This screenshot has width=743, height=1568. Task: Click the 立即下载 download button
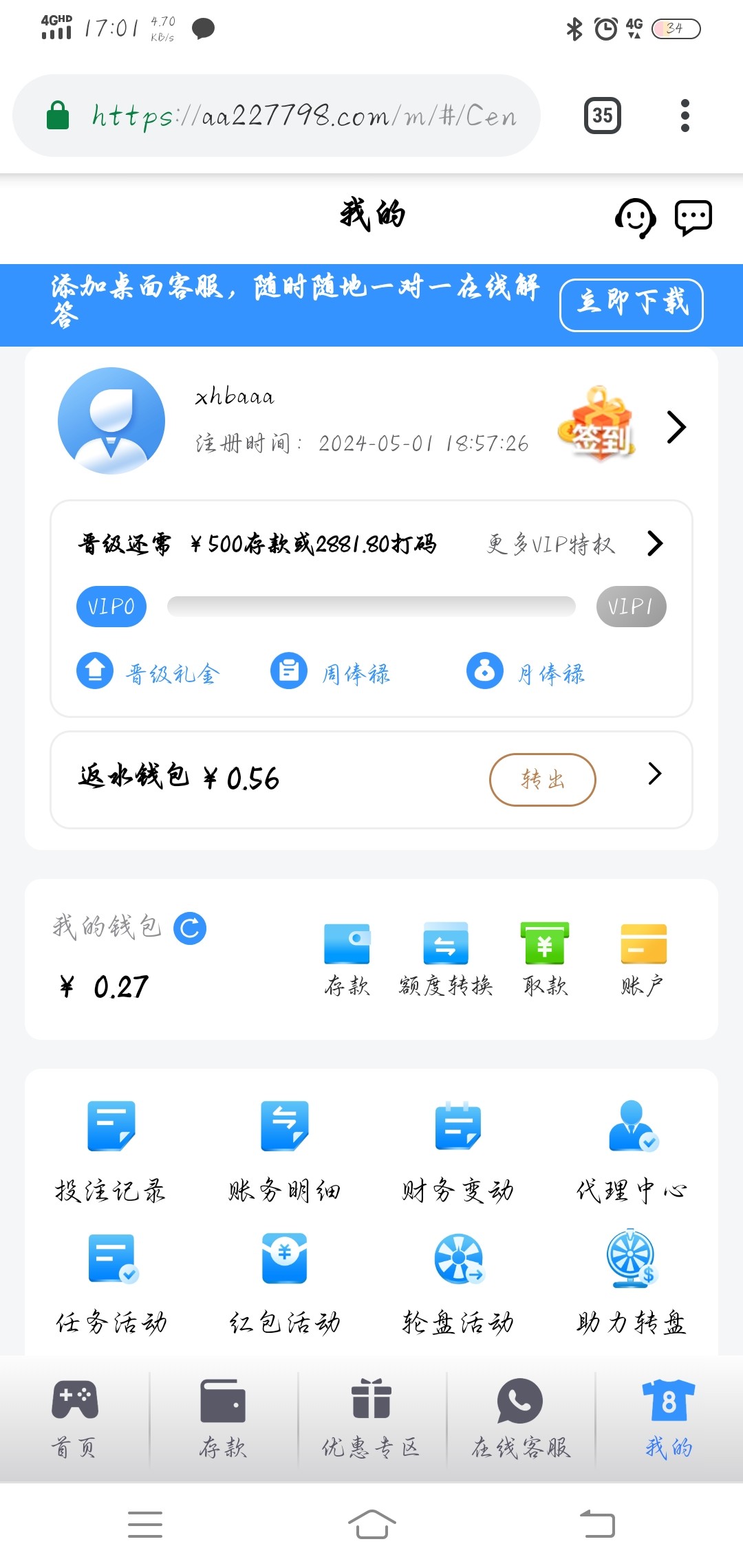point(630,303)
